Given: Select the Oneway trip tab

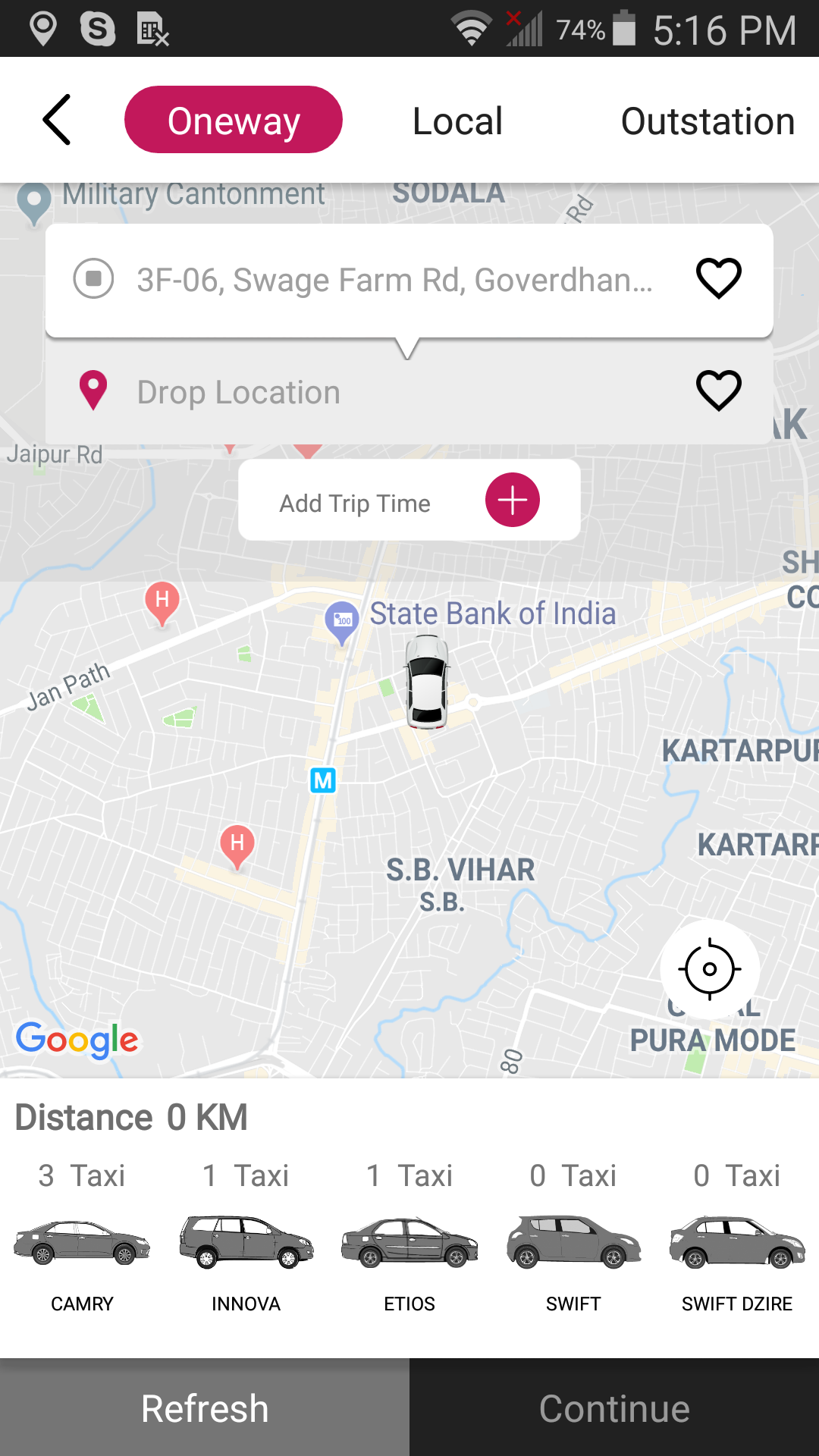Looking at the screenshot, I should point(234,120).
